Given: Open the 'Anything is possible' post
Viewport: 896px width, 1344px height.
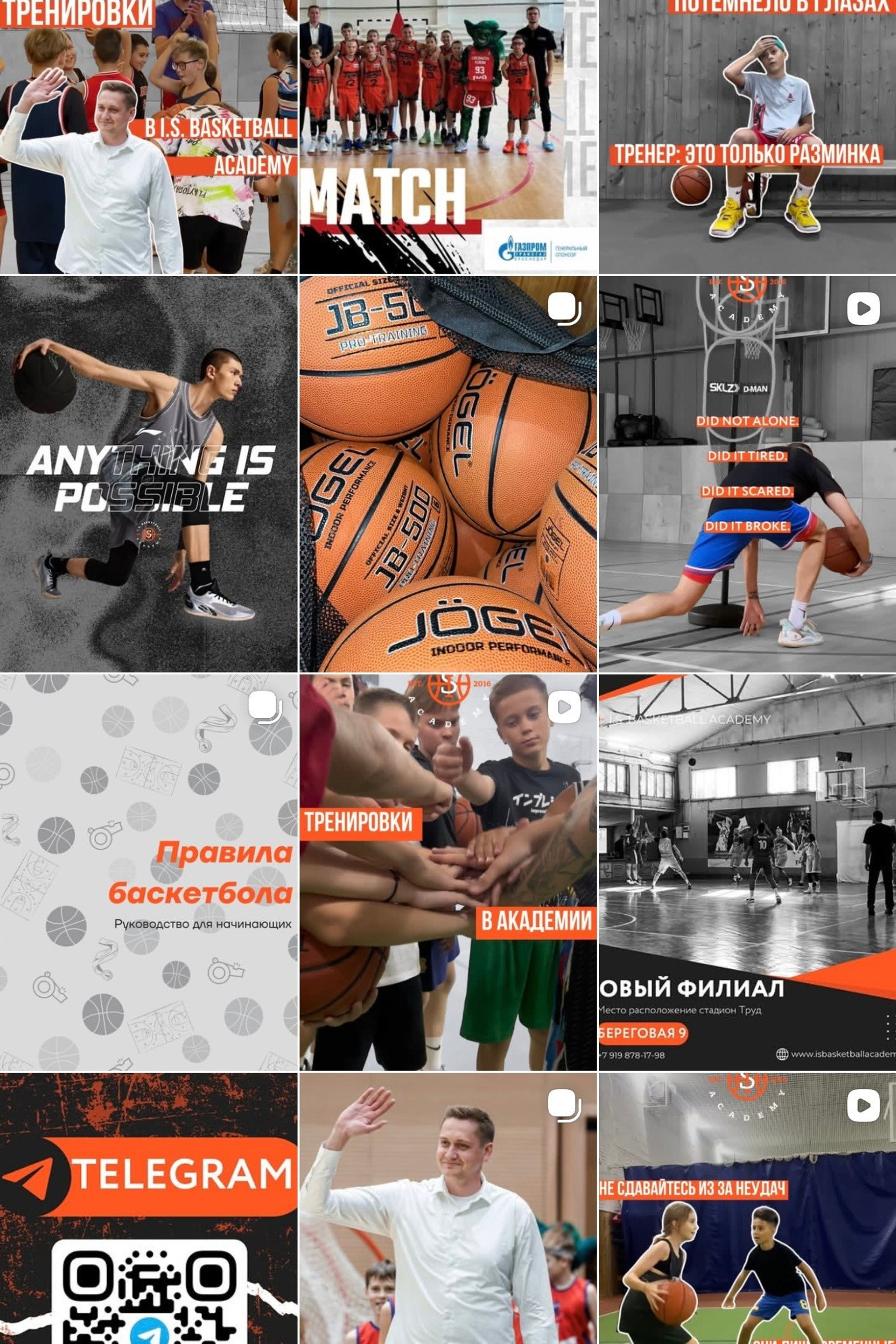Looking at the screenshot, I should tap(148, 474).
